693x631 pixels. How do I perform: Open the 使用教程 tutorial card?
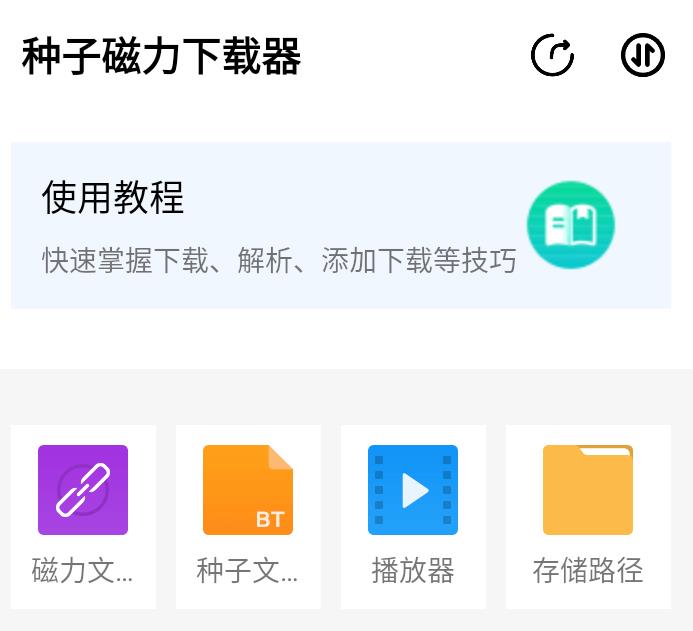(x=340, y=226)
